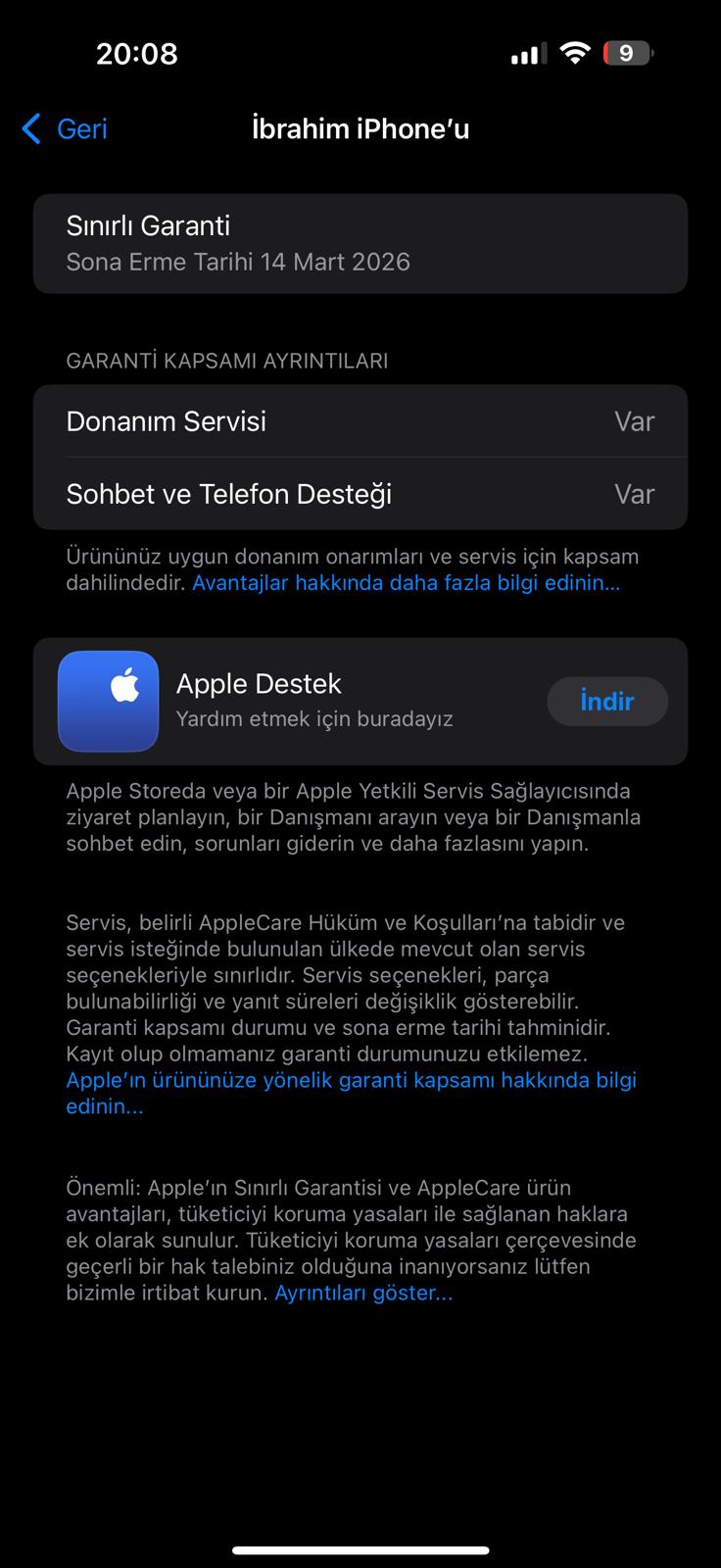The height and width of the screenshot is (1568, 721).
Task: Go back with the Geri button
Action: 65,128
